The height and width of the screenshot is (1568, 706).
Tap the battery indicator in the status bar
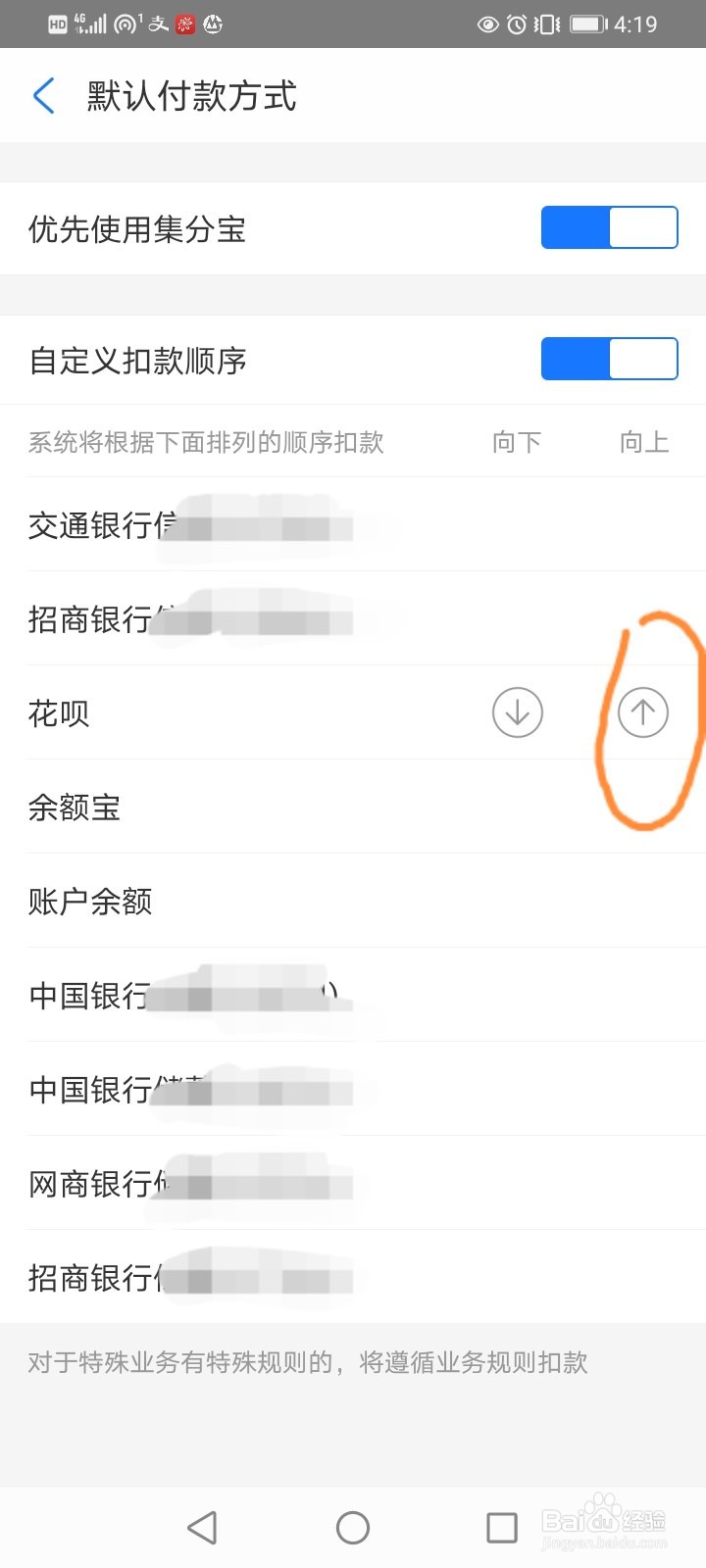[x=586, y=25]
